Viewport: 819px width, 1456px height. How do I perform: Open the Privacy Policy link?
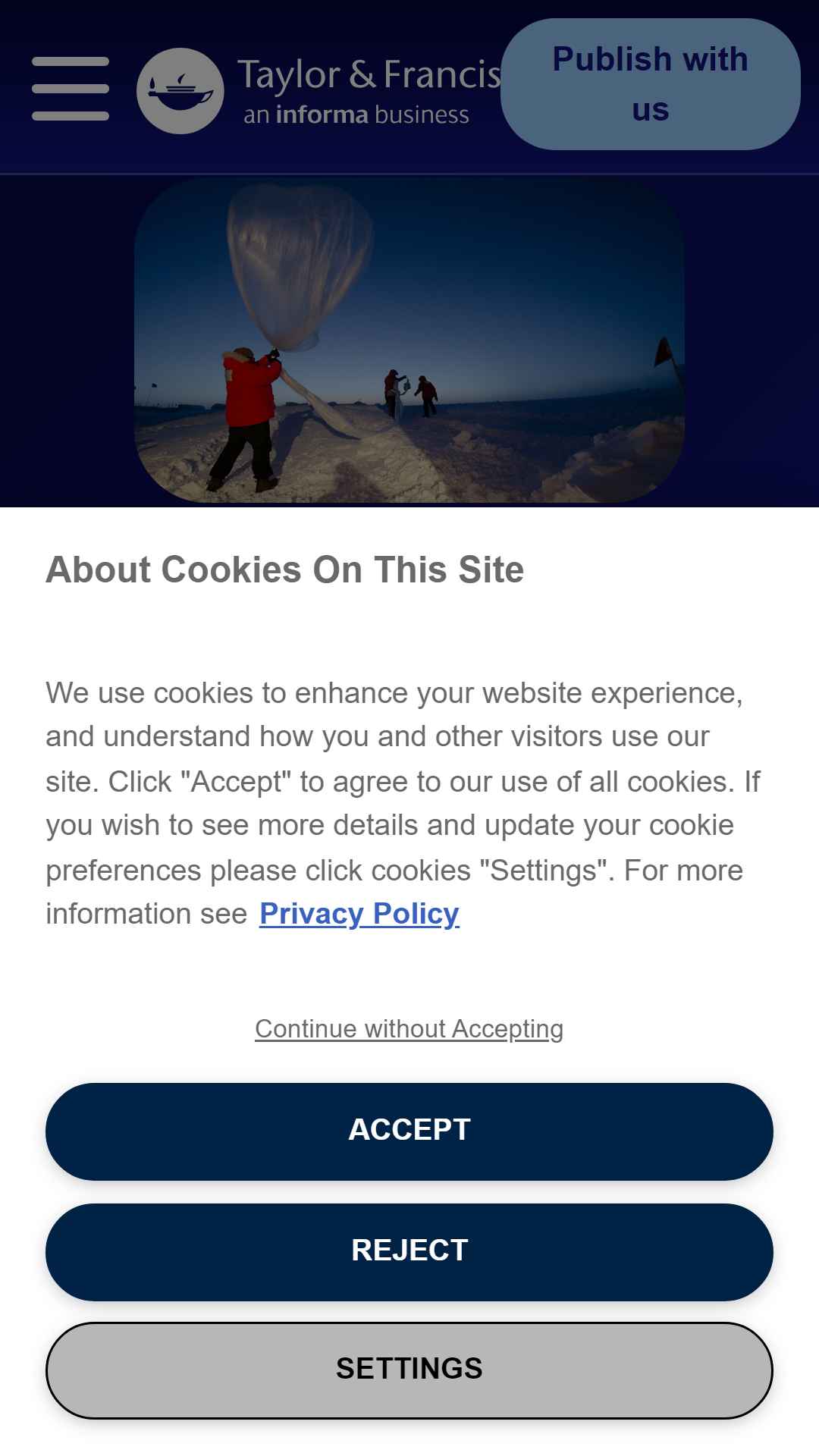click(359, 914)
